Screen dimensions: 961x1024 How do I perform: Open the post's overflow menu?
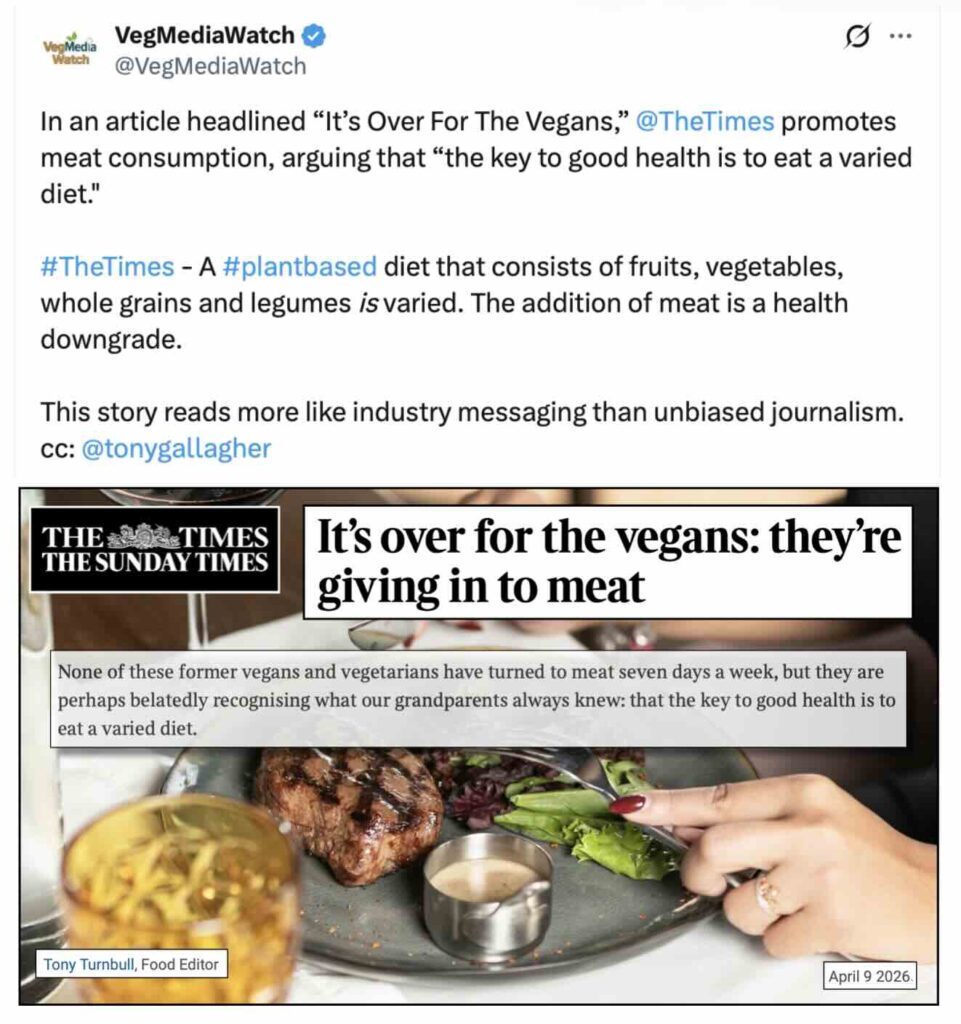point(901,37)
